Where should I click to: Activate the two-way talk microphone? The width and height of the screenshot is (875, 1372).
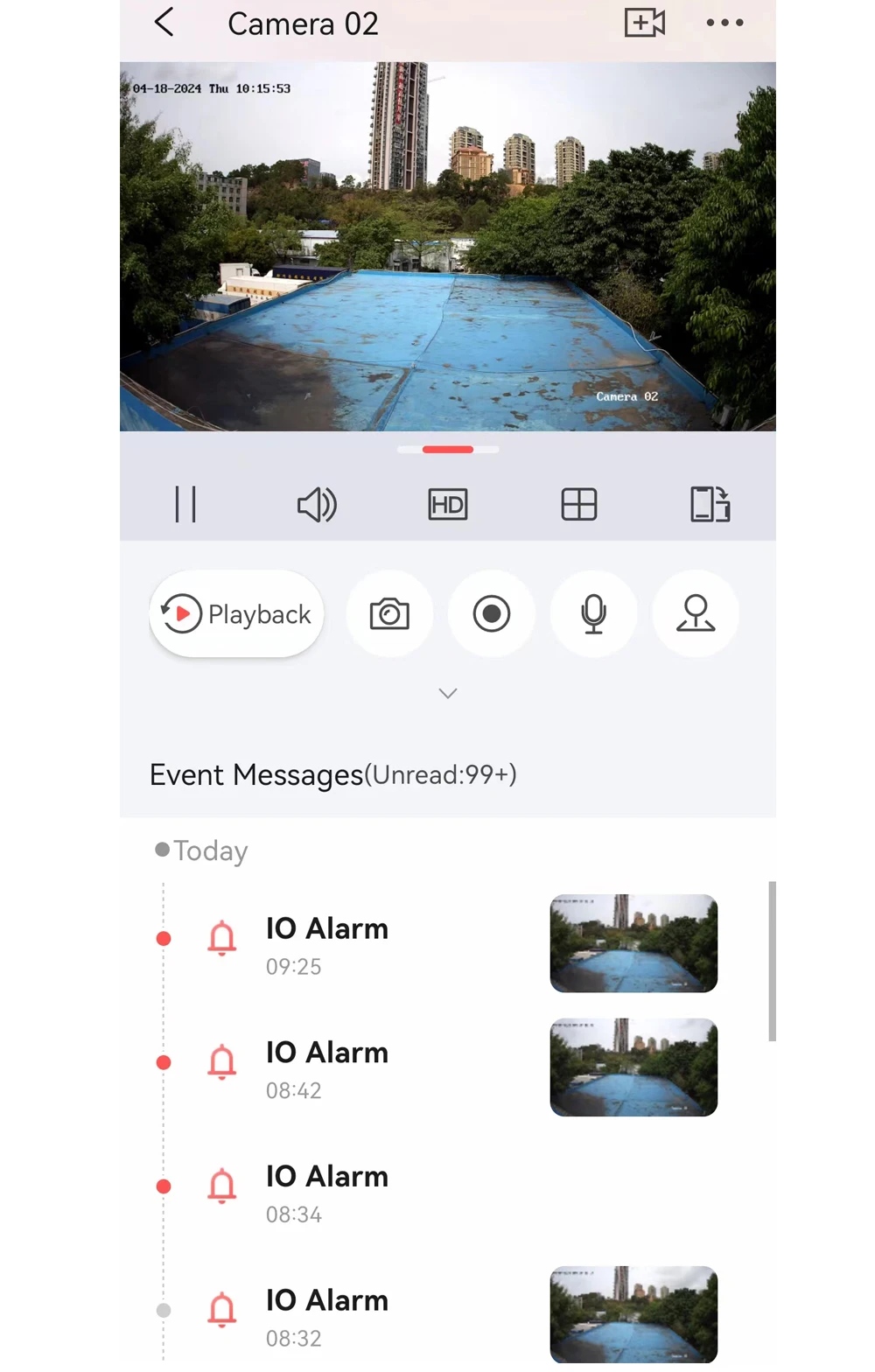coord(594,614)
